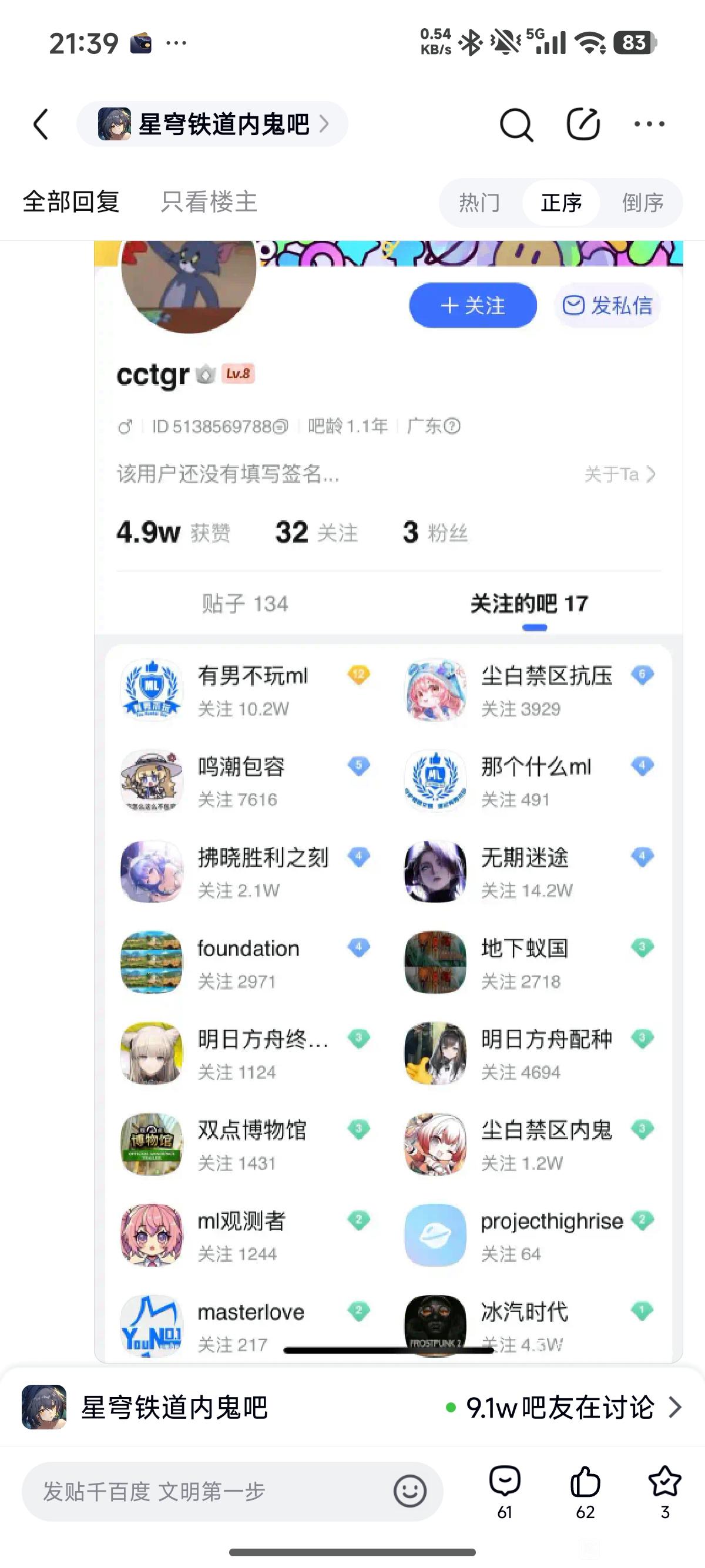The height and width of the screenshot is (1568, 705).
Task: Sort replies by 热门
Action: tap(479, 203)
